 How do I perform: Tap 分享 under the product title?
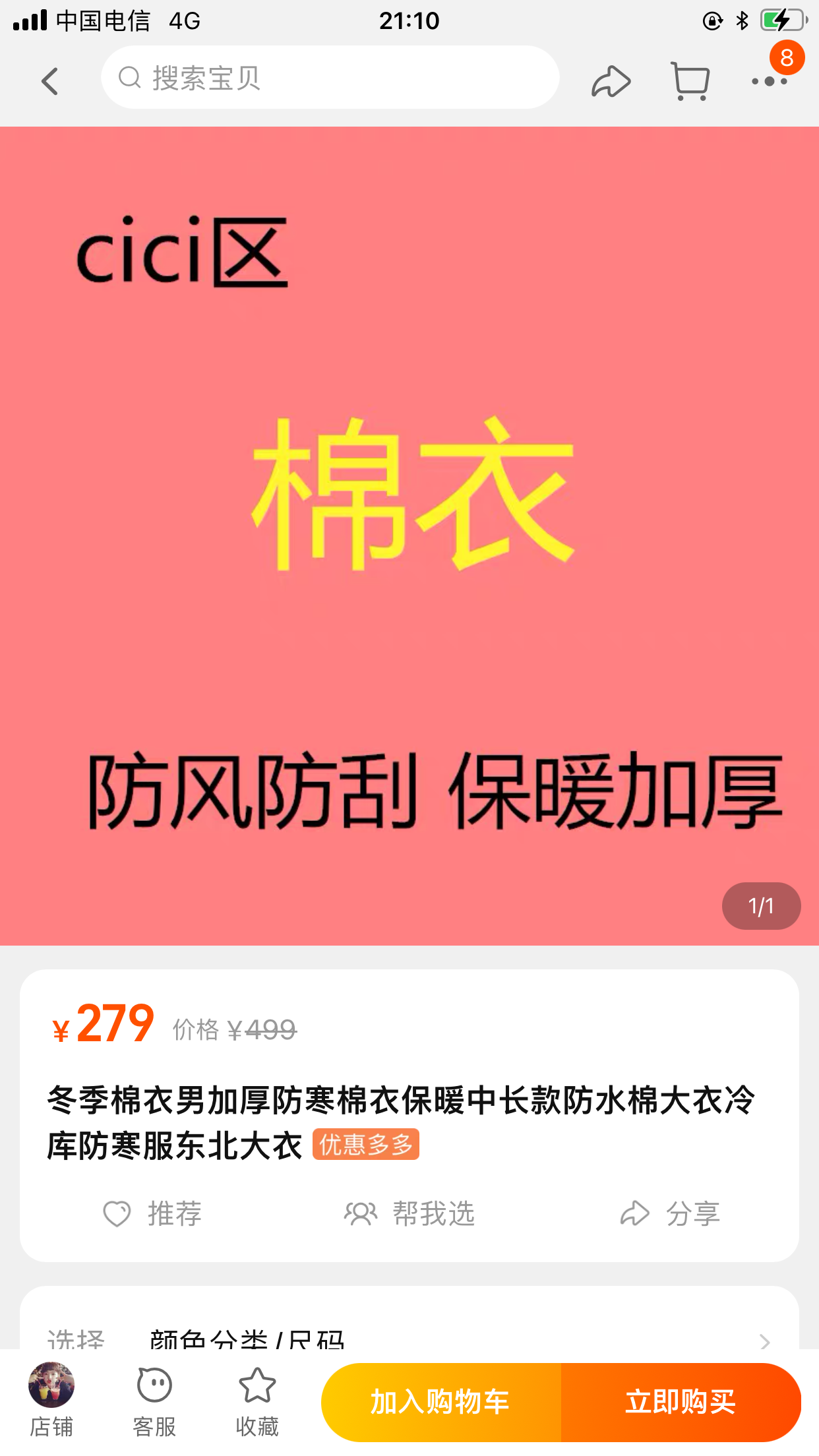[670, 1213]
